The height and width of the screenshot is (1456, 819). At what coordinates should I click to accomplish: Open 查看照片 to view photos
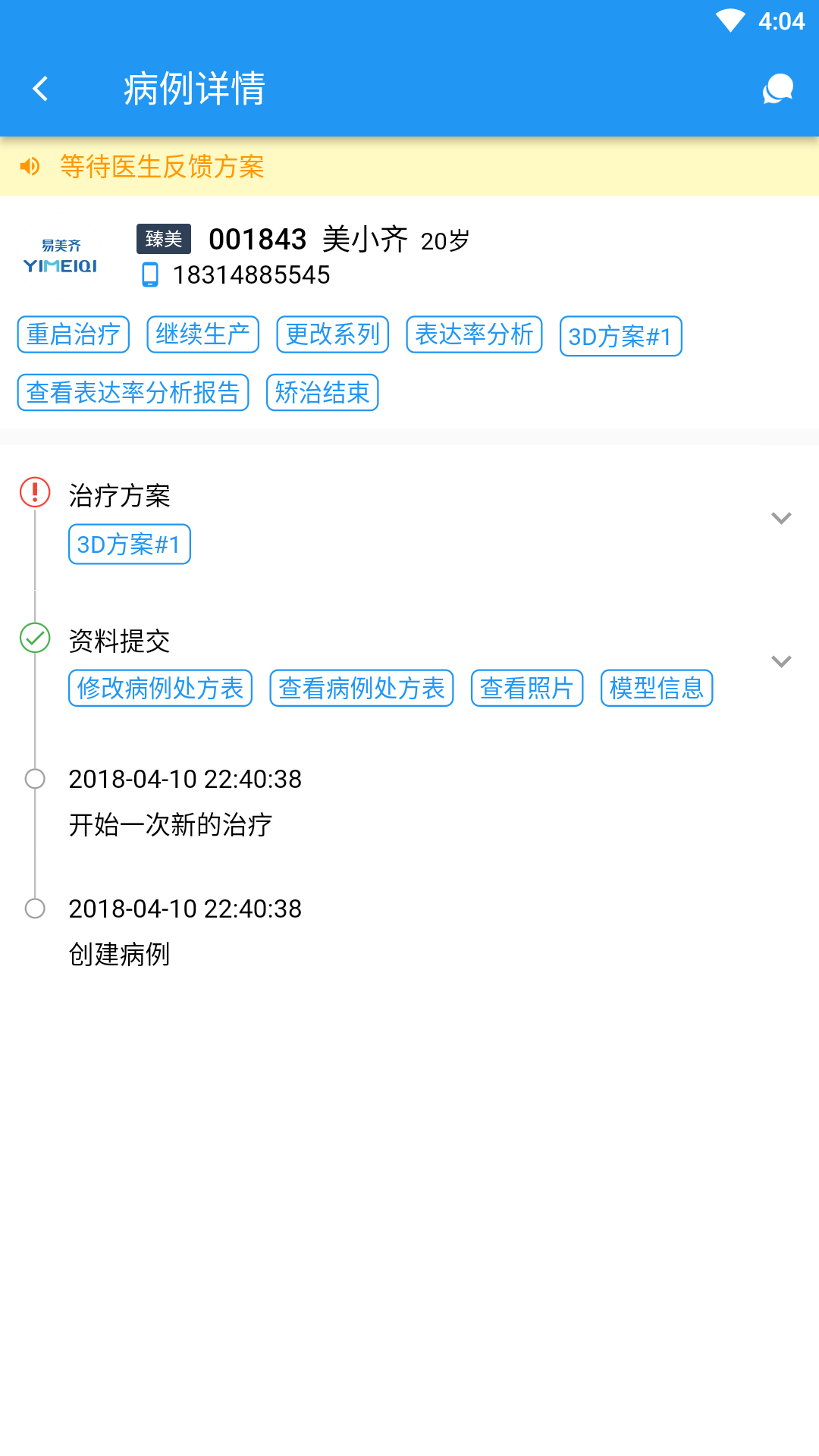tap(526, 687)
